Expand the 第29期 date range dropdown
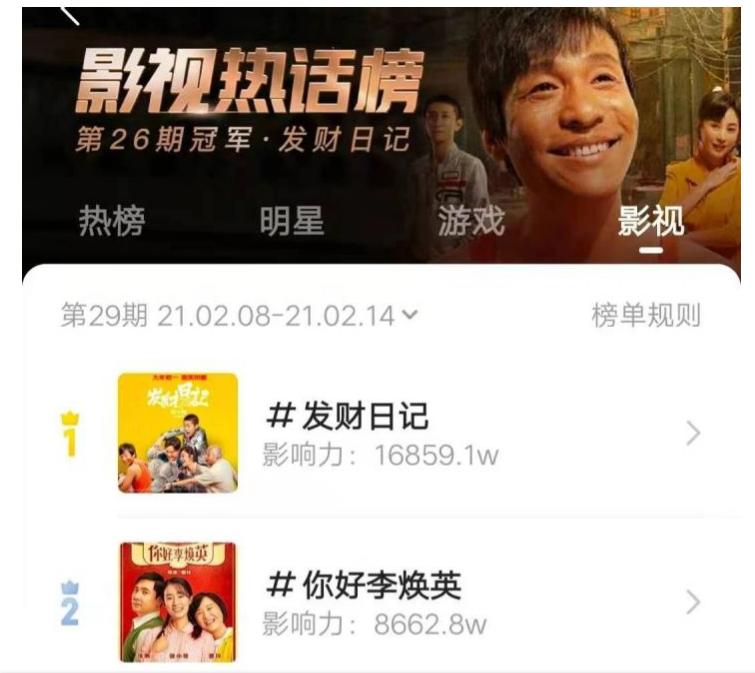The height and width of the screenshot is (673, 755). (240, 316)
